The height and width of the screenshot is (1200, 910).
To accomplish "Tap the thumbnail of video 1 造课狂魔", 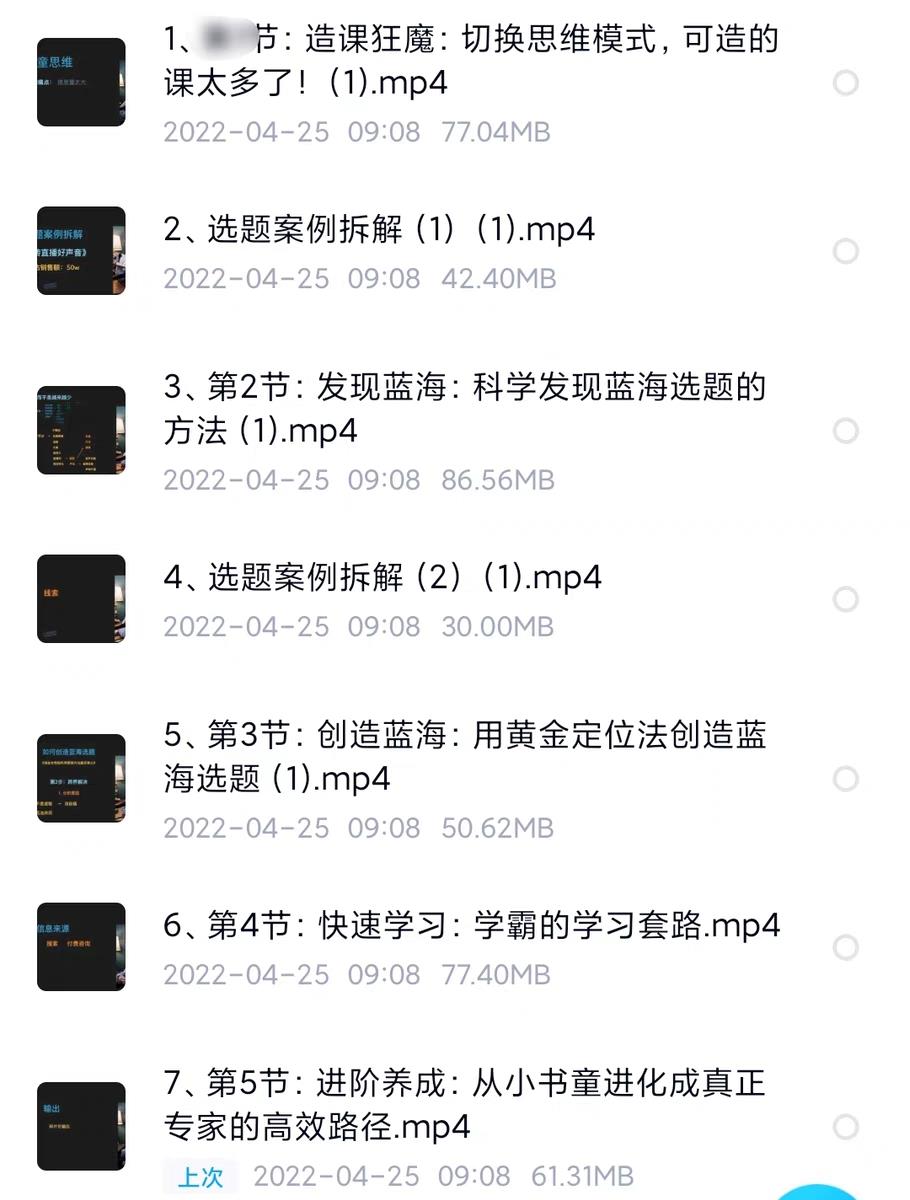I will click(80, 83).
